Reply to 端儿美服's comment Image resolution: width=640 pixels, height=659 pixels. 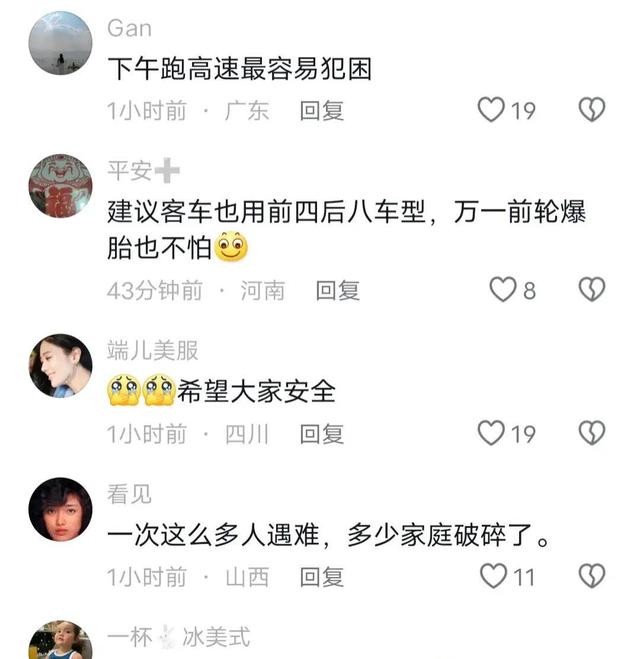coord(322,434)
